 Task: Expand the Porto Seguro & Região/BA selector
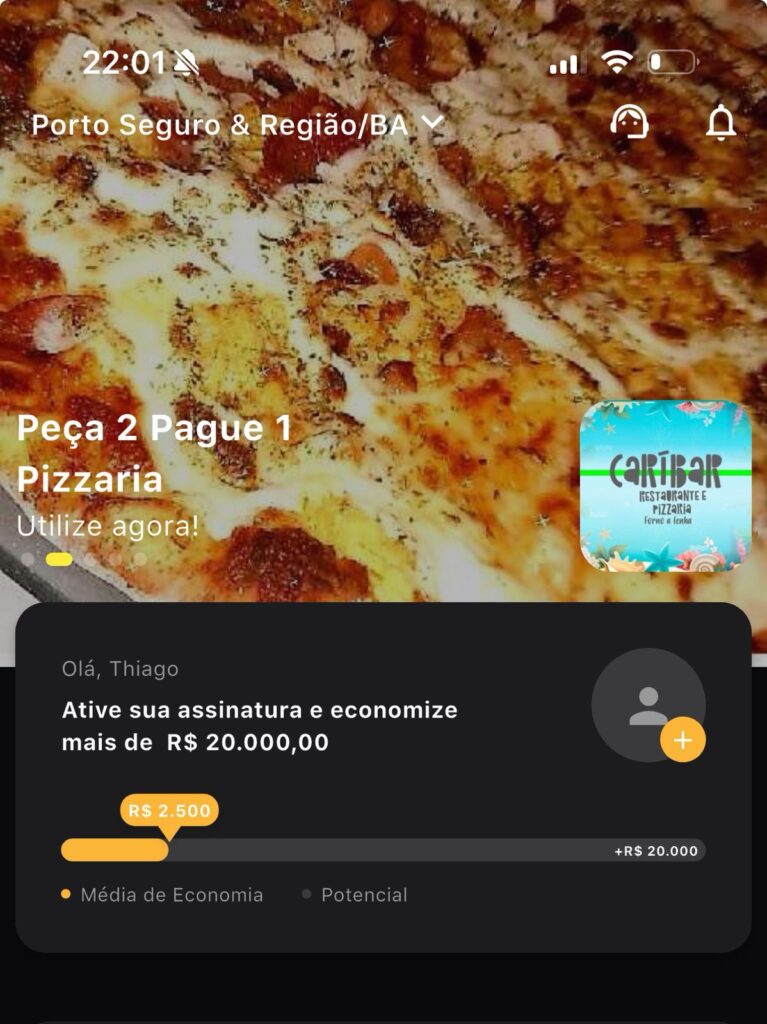click(220, 127)
